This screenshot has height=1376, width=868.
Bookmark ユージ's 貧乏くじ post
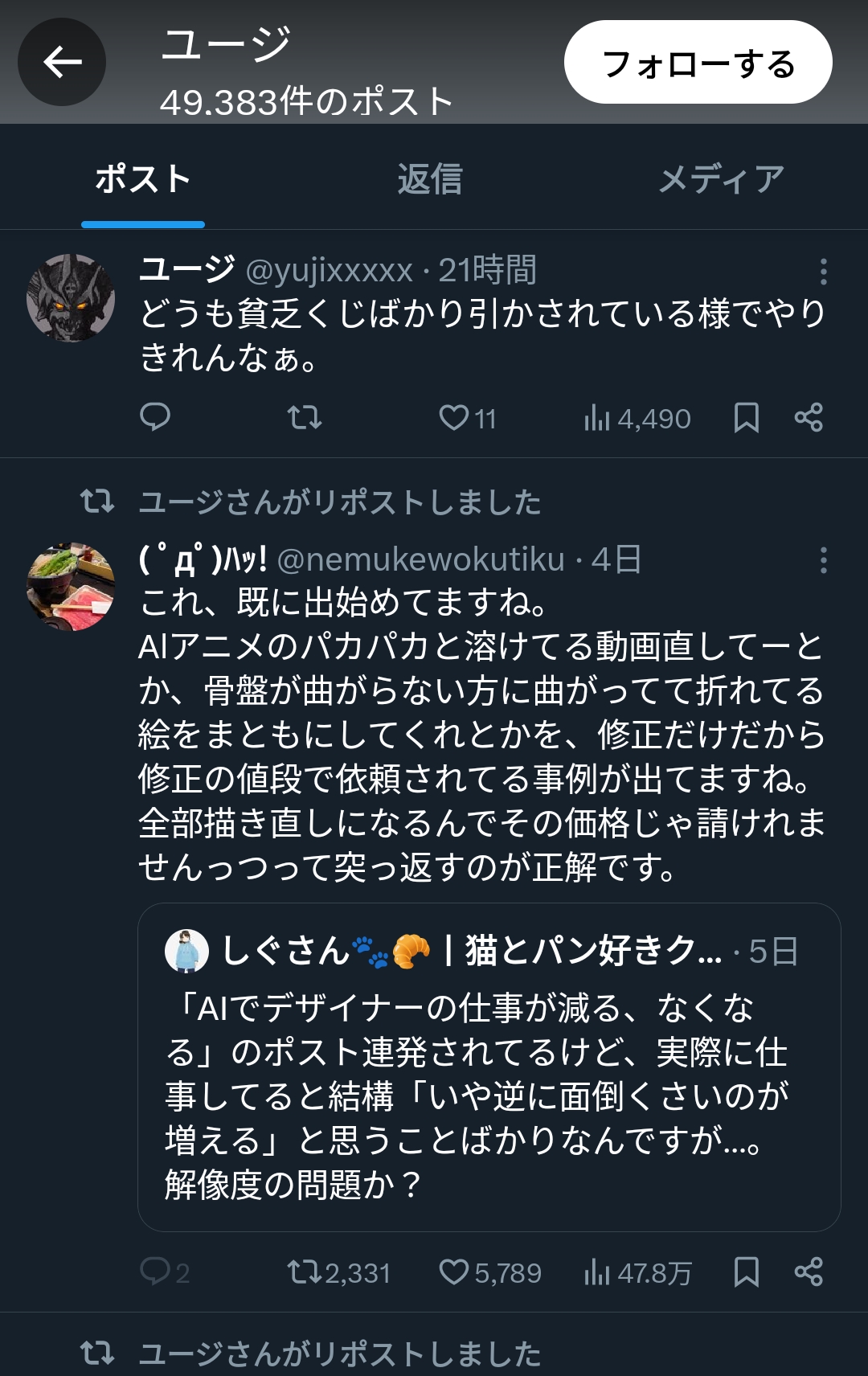tap(746, 417)
